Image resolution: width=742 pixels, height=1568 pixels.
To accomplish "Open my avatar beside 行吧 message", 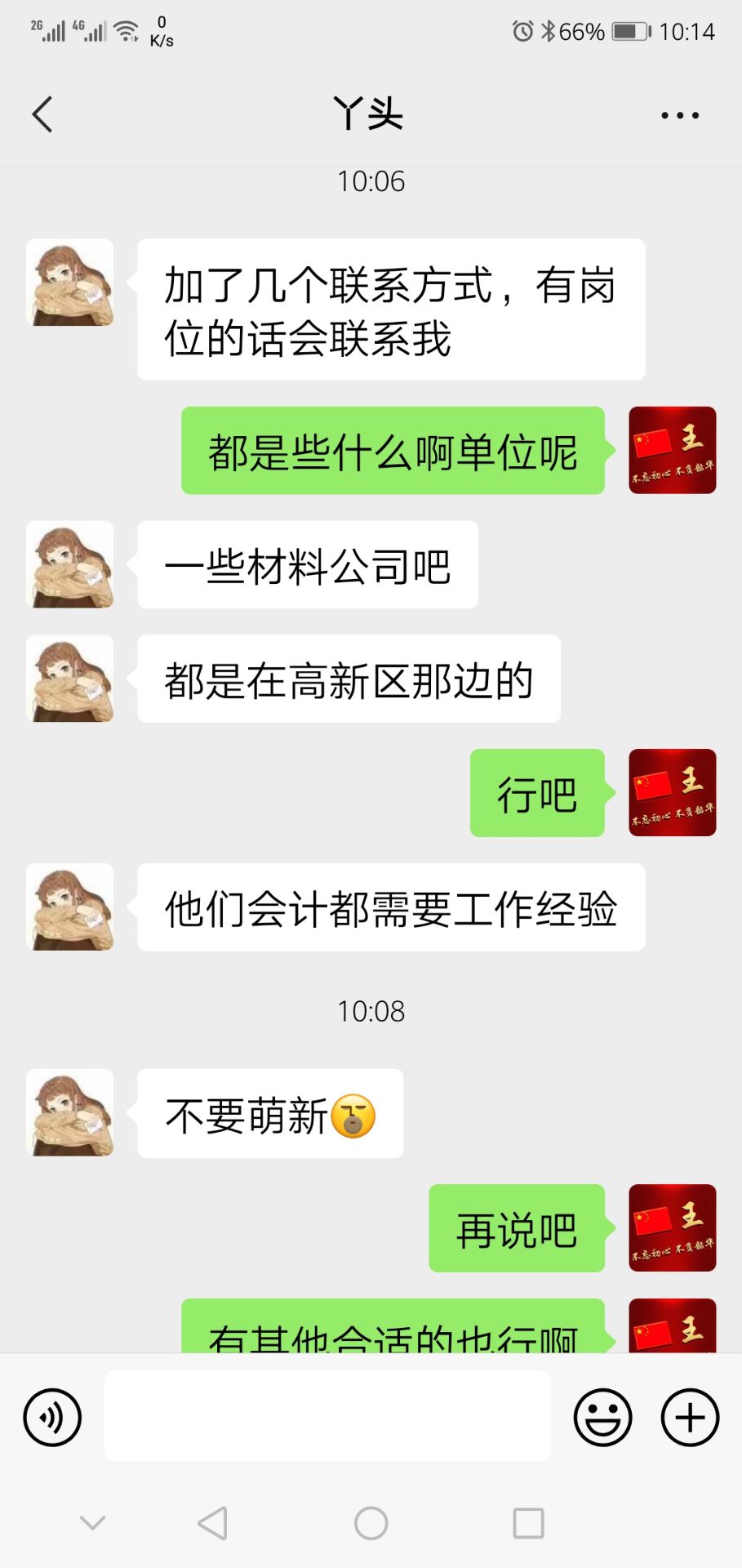I will click(x=672, y=792).
